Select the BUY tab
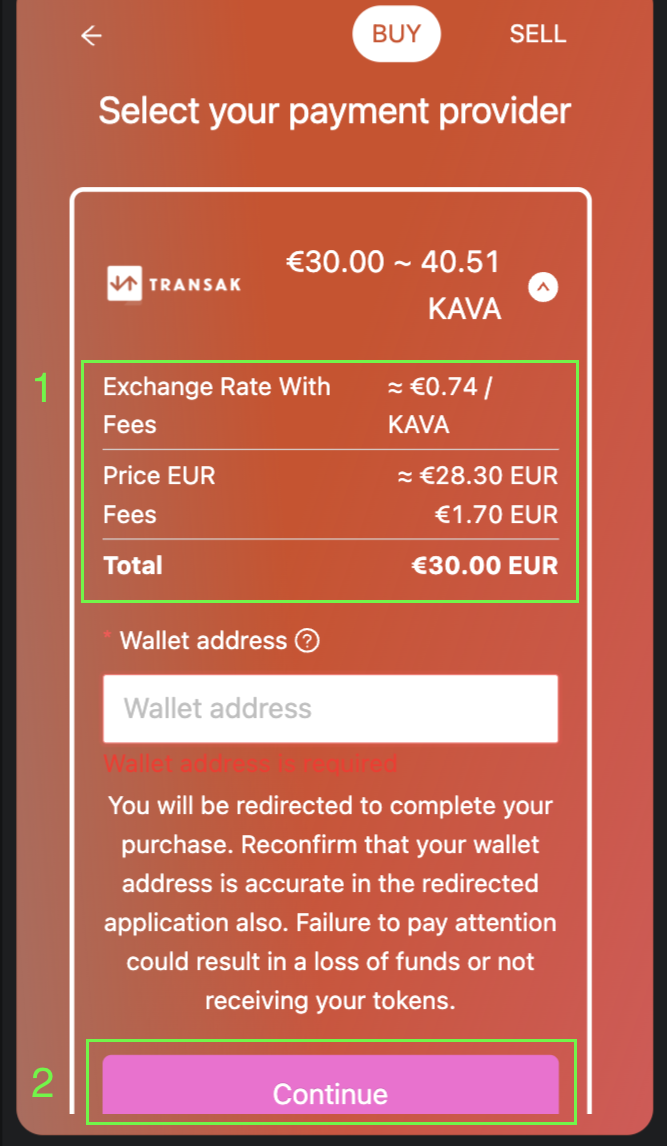This screenshot has width=667, height=1146. tap(397, 34)
